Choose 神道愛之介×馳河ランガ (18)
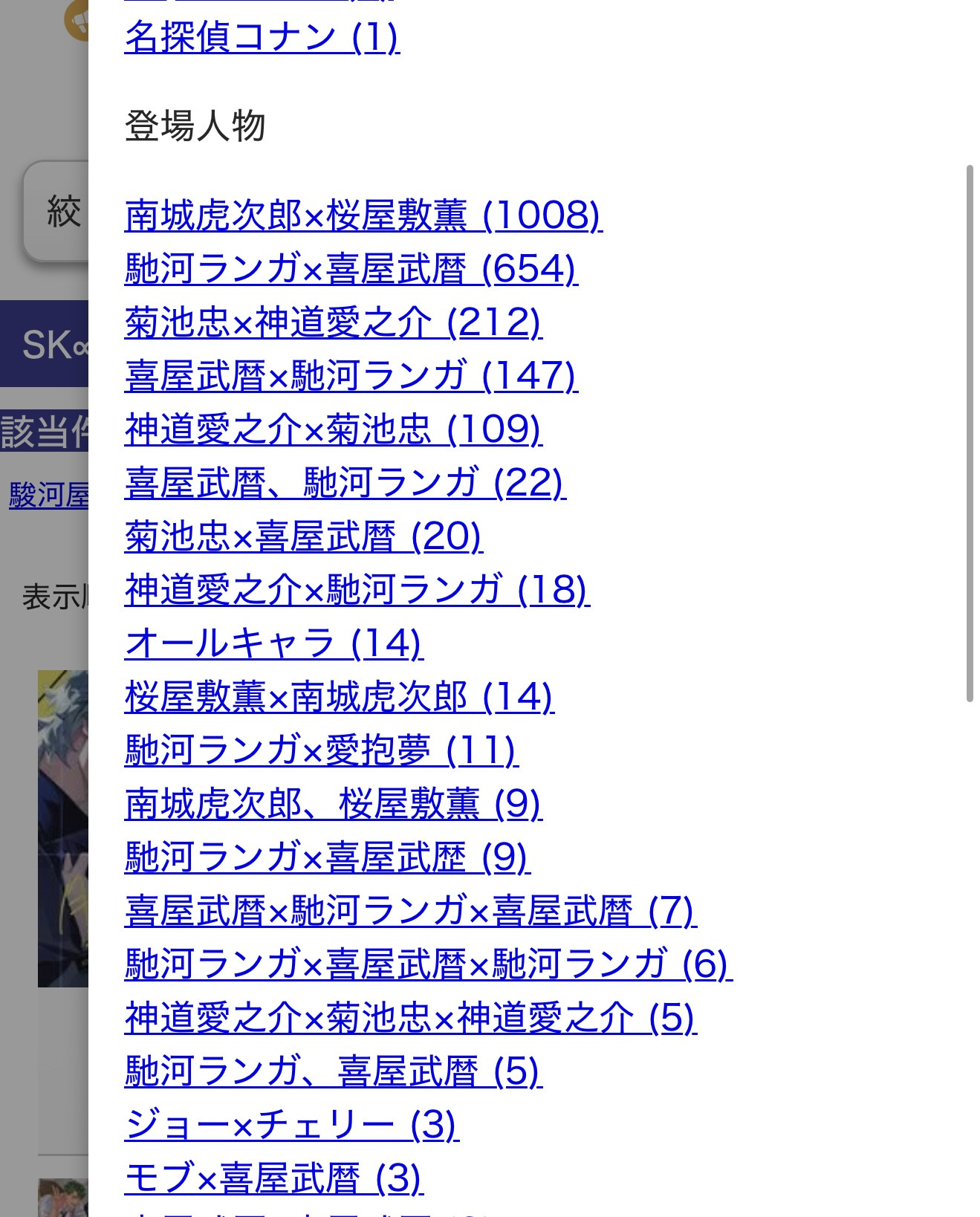980x1217 pixels. (357, 590)
